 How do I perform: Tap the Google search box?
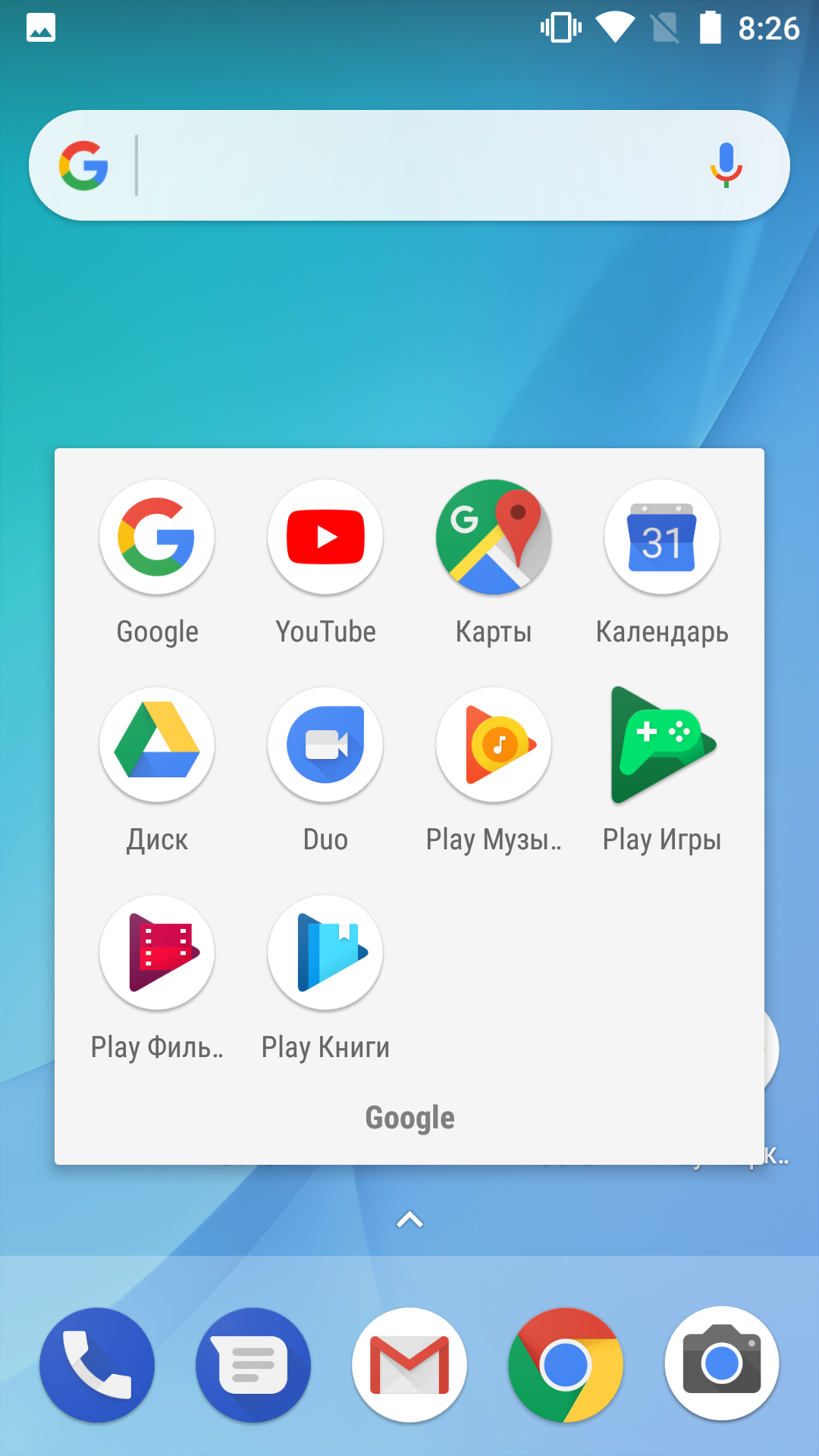(409, 165)
